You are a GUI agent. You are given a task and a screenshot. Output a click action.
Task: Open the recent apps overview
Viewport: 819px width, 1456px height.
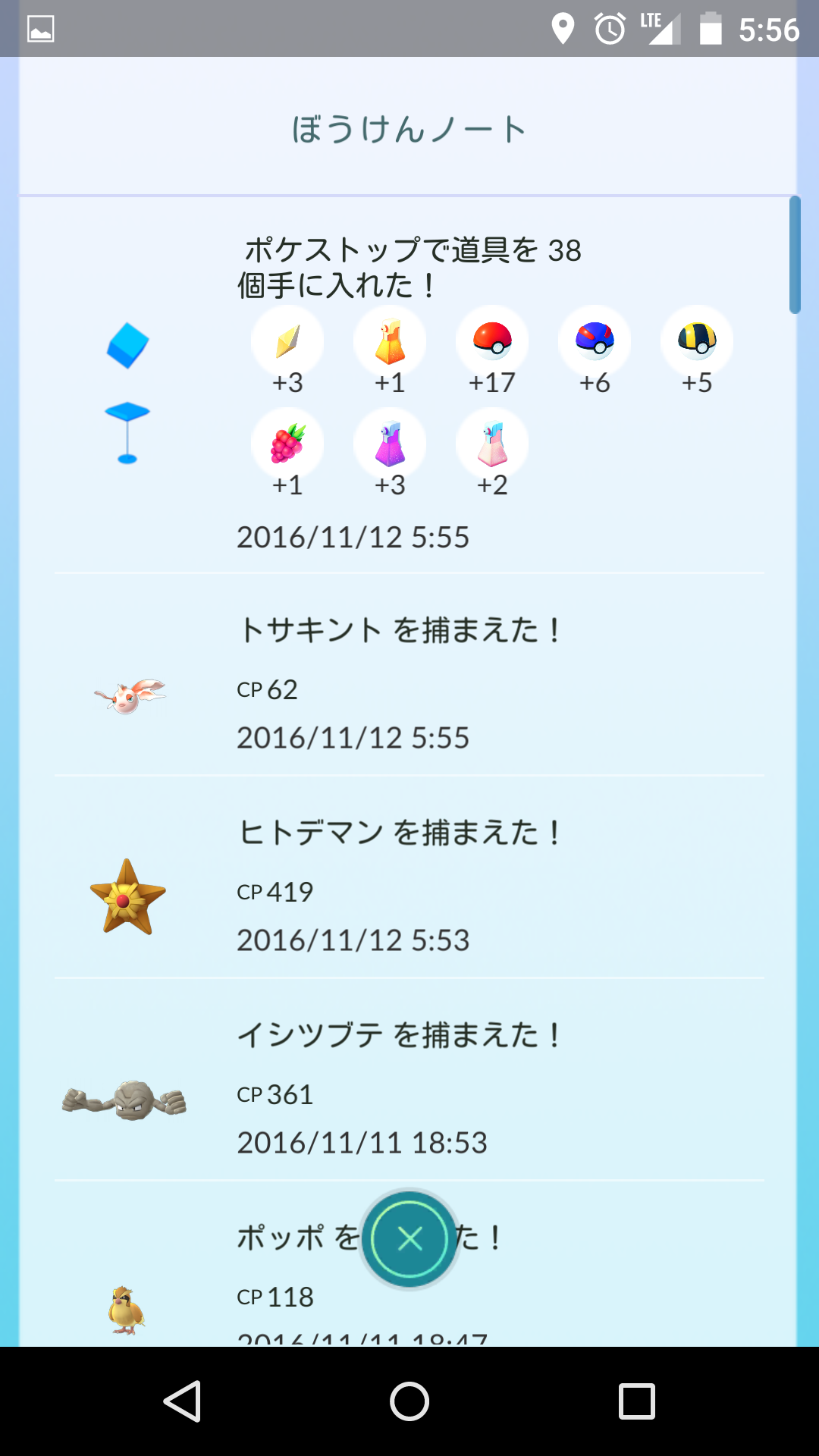tap(636, 1401)
